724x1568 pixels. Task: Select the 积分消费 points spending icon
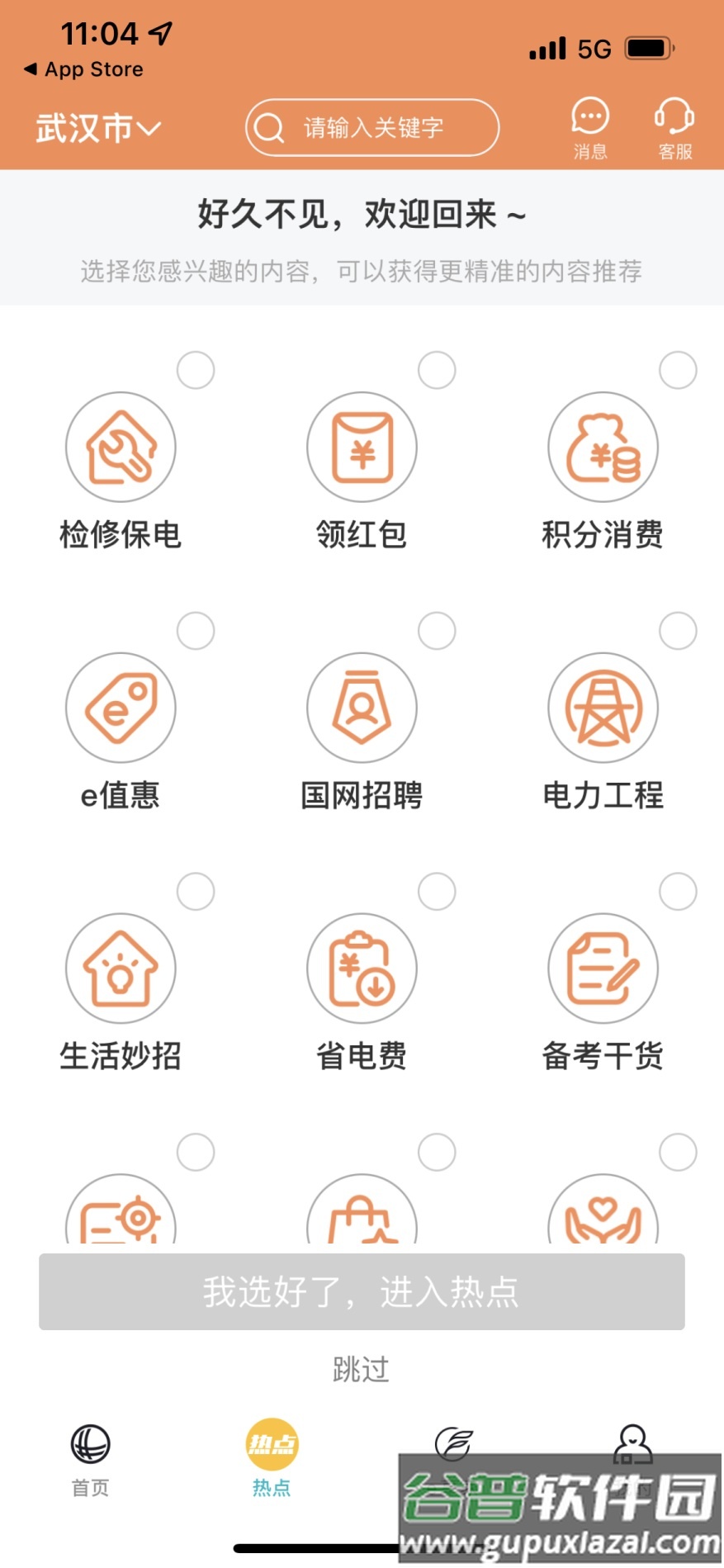tap(602, 447)
